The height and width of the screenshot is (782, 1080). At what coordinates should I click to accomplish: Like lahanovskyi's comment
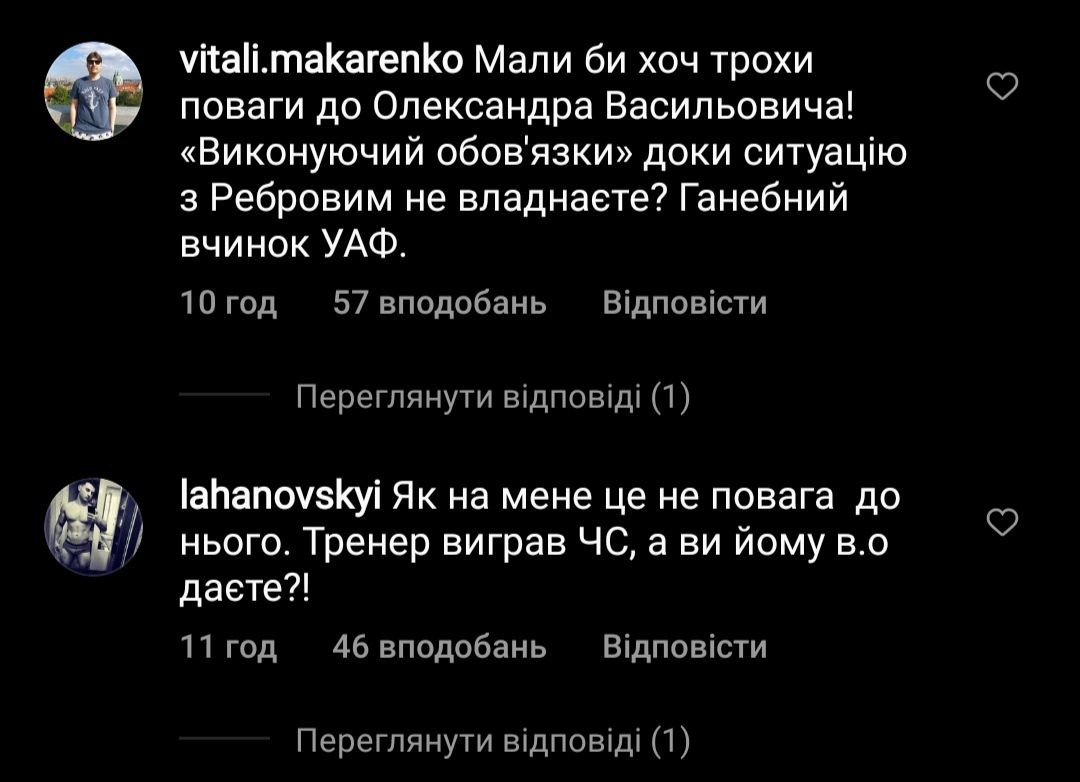pos(1002,520)
